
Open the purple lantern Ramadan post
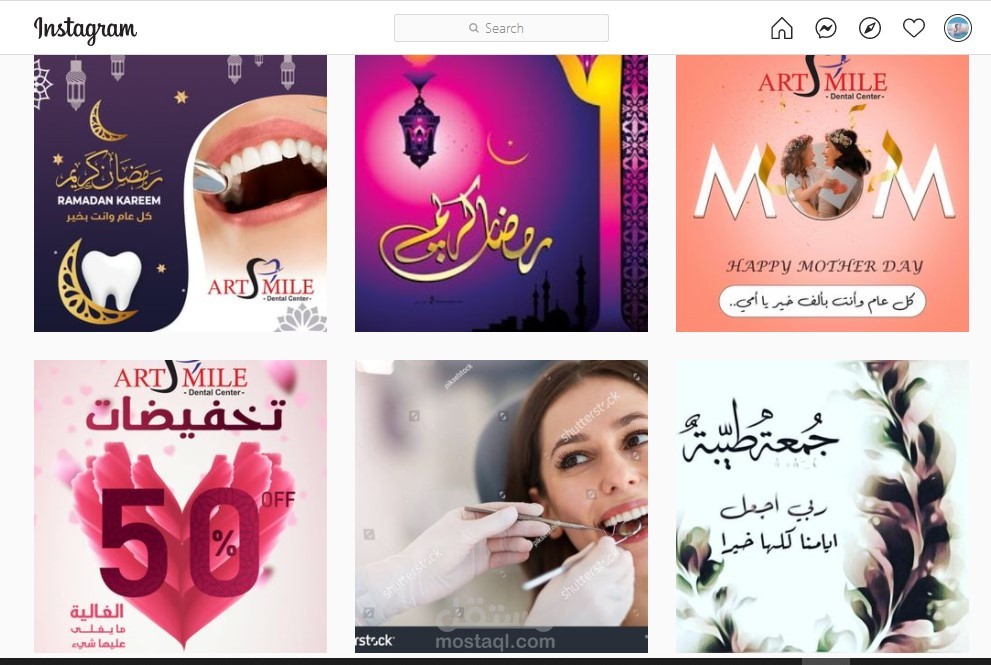click(x=501, y=193)
